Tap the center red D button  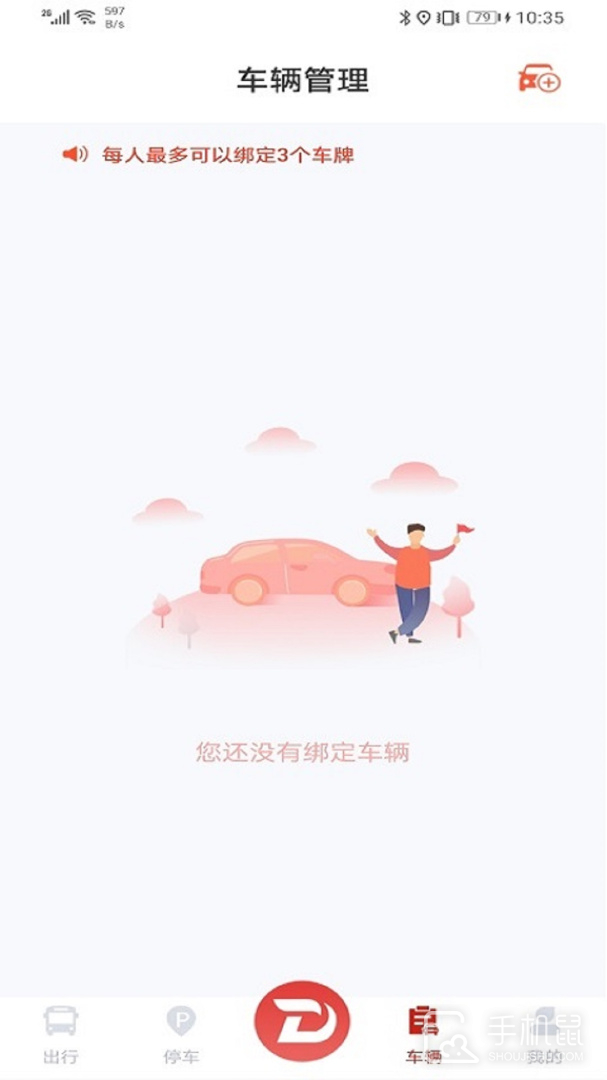(302, 1021)
